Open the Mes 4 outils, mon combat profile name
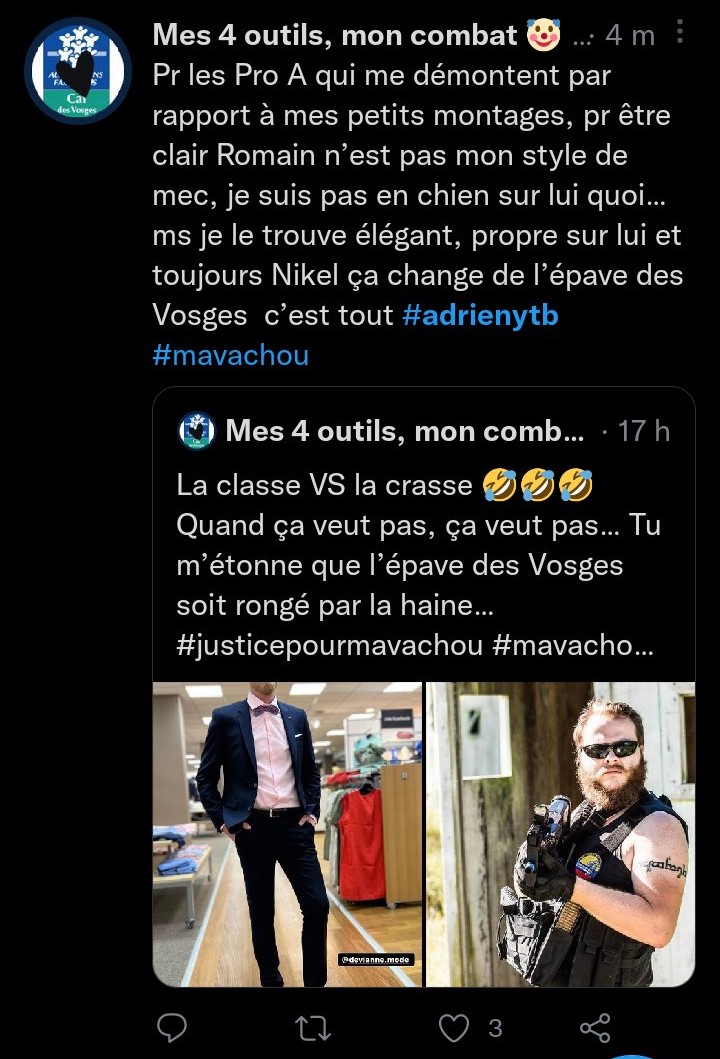 click(x=335, y=36)
